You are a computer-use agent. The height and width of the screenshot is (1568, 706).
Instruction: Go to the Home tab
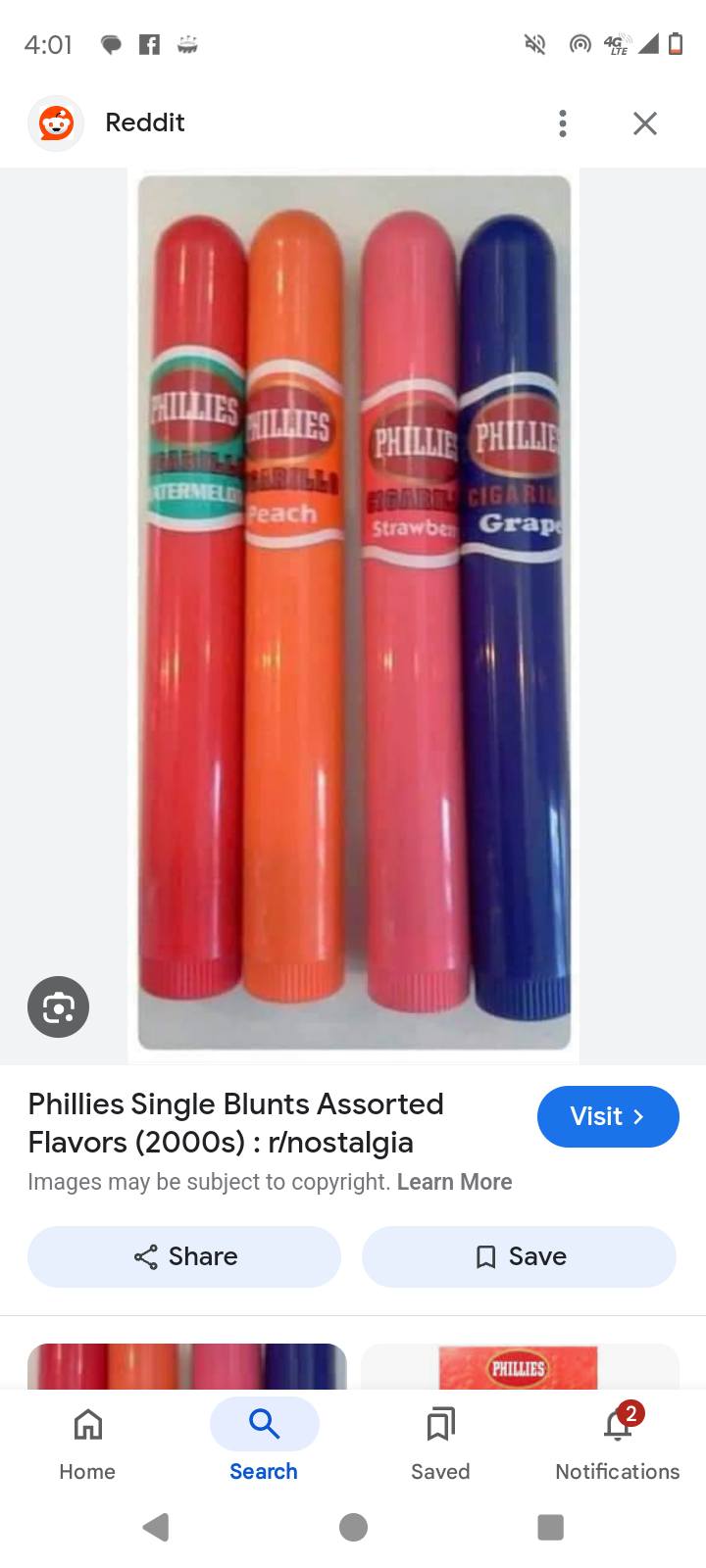87,1441
